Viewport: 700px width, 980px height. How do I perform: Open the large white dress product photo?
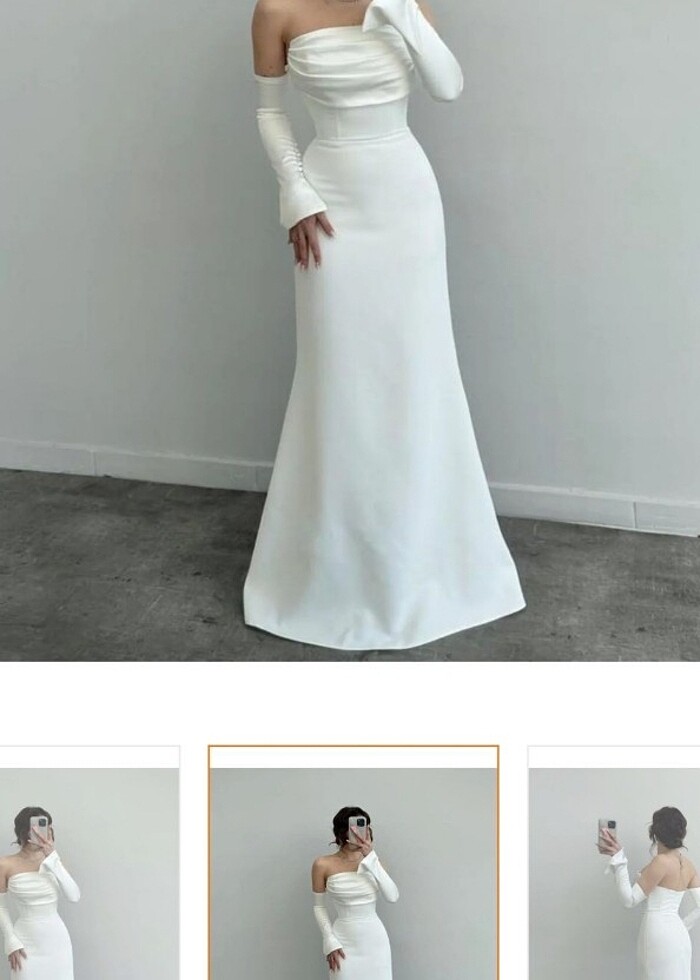click(350, 330)
